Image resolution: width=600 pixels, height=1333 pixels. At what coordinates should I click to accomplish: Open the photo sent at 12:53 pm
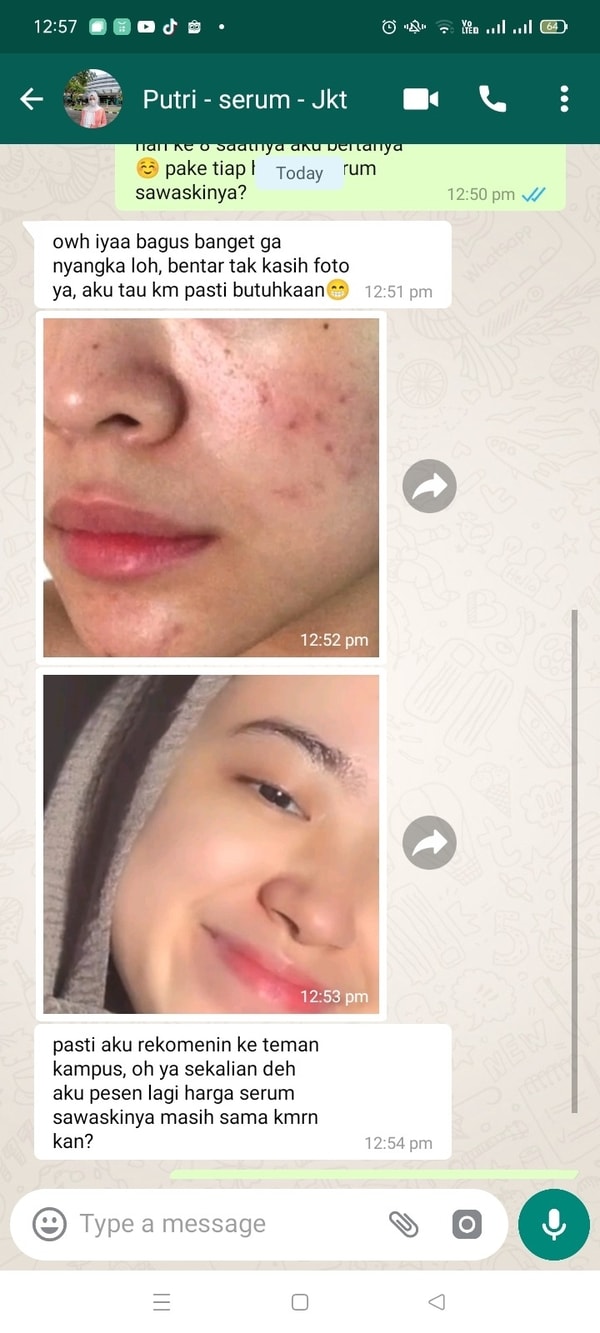click(211, 843)
